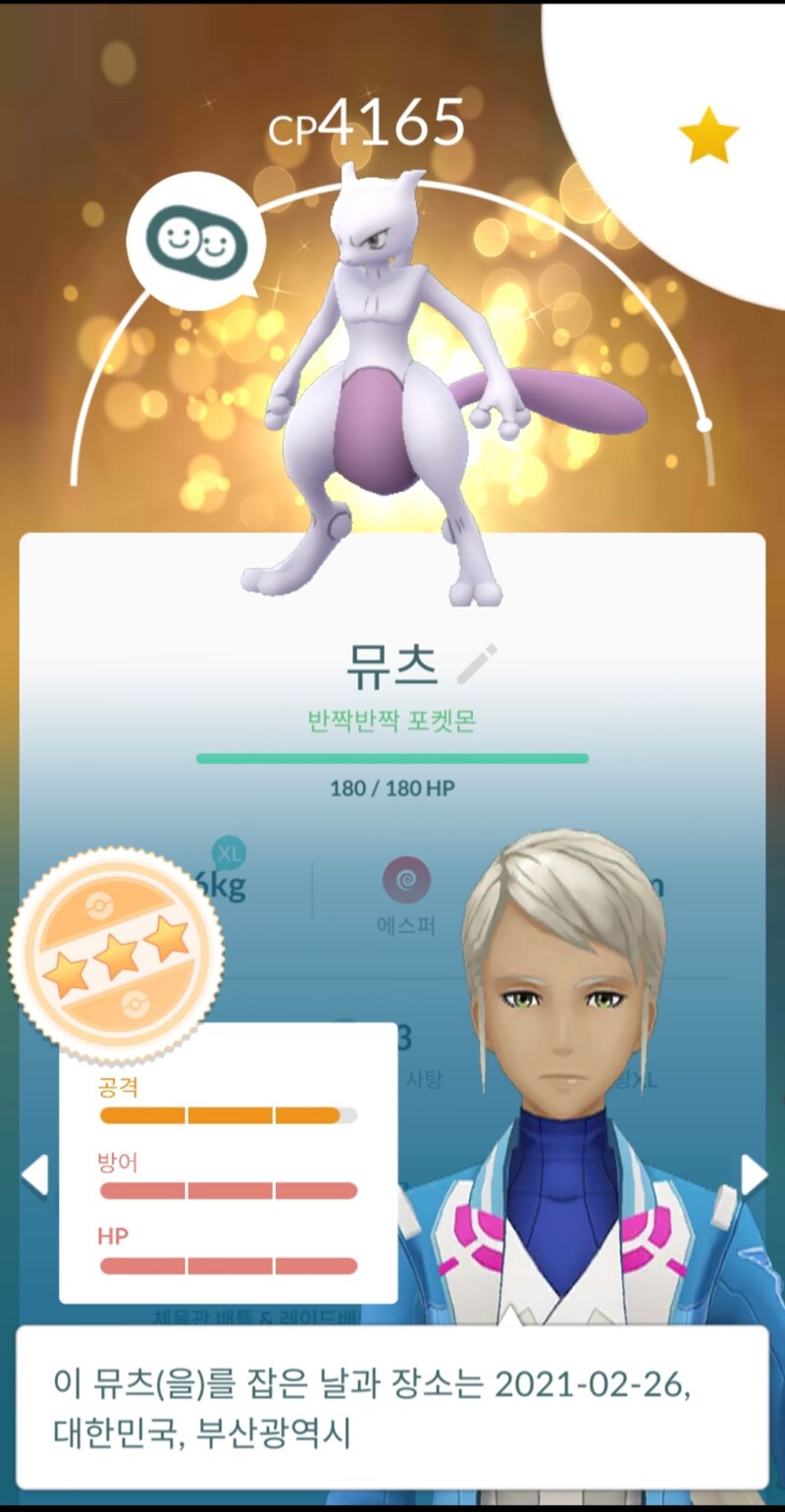Dismiss the appraisal message about 부산광역시
The height and width of the screenshot is (1512, 785).
coord(392,1408)
